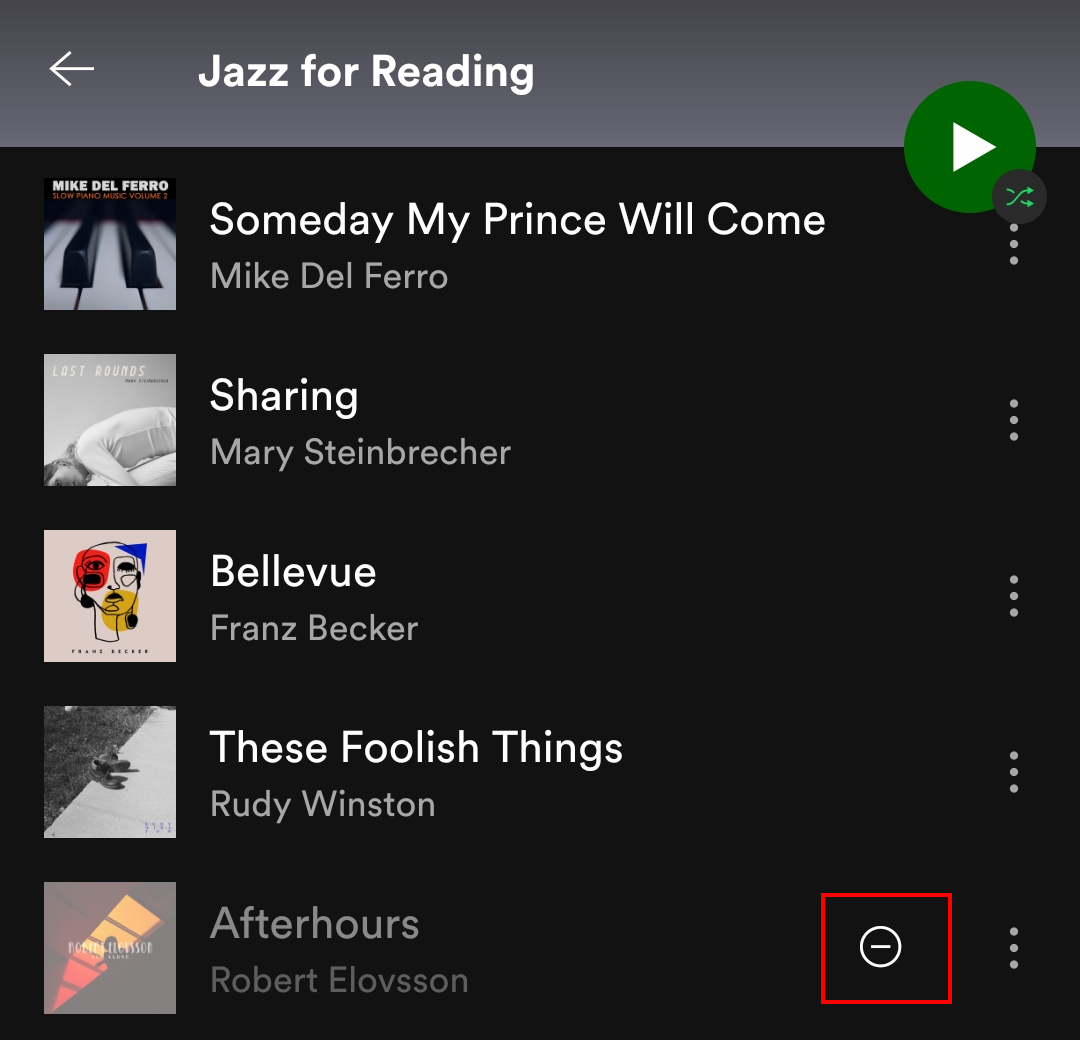1080x1040 pixels.
Task: Open more options for Afterhours
Action: [x=1014, y=948]
